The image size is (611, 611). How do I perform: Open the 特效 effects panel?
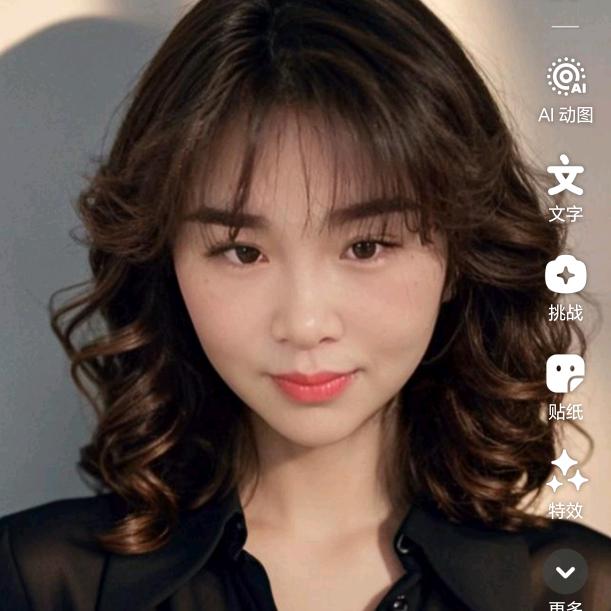click(x=566, y=472)
